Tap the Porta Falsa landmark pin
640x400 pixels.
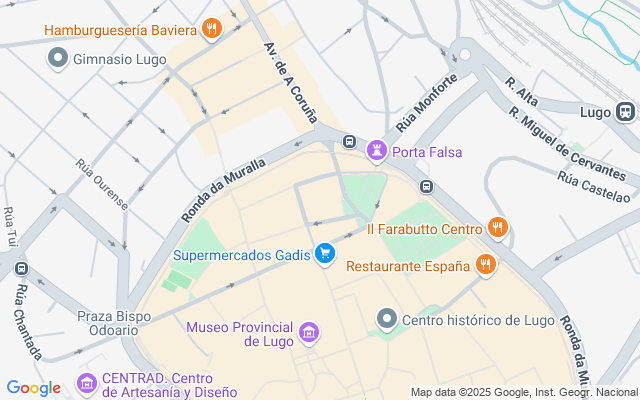(376, 151)
